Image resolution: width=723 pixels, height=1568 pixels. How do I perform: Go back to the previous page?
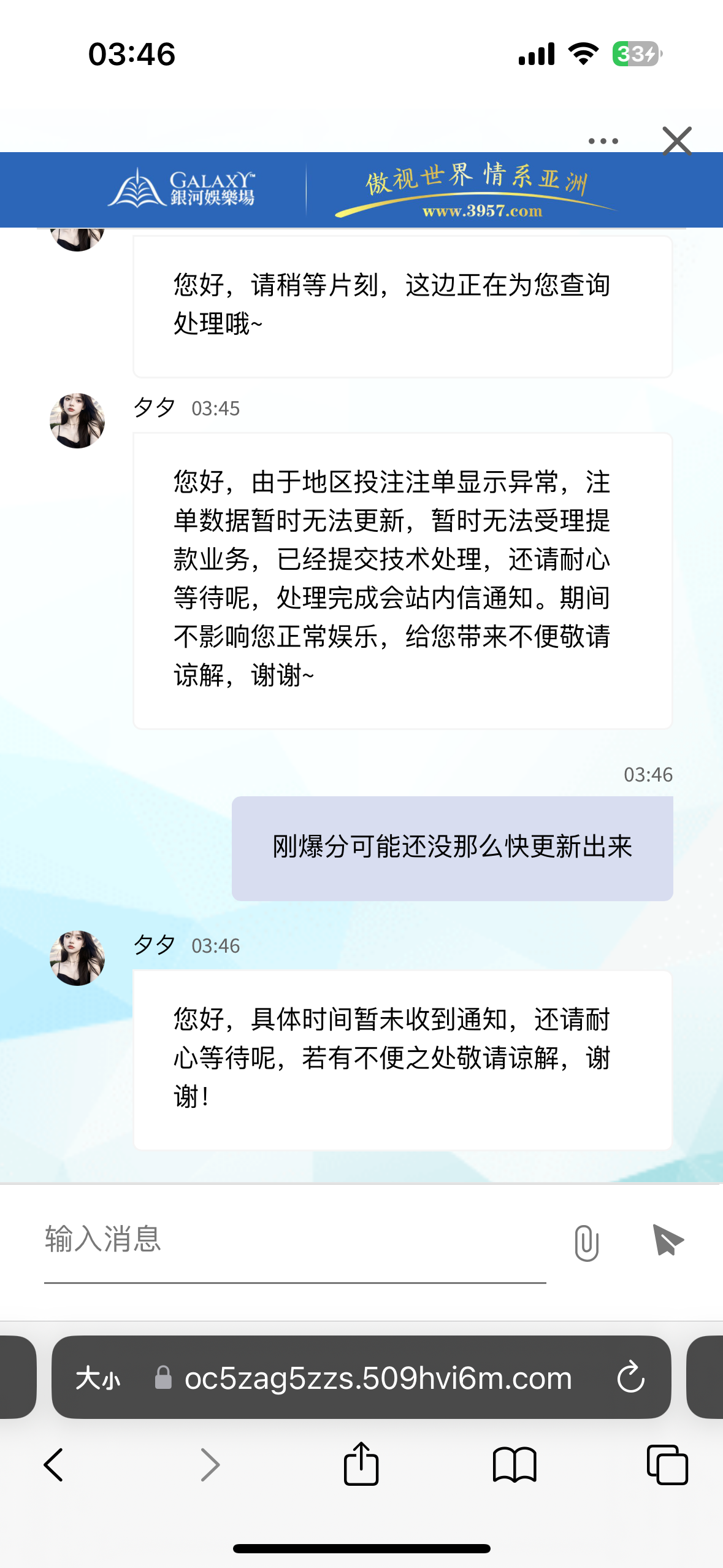(x=54, y=1465)
